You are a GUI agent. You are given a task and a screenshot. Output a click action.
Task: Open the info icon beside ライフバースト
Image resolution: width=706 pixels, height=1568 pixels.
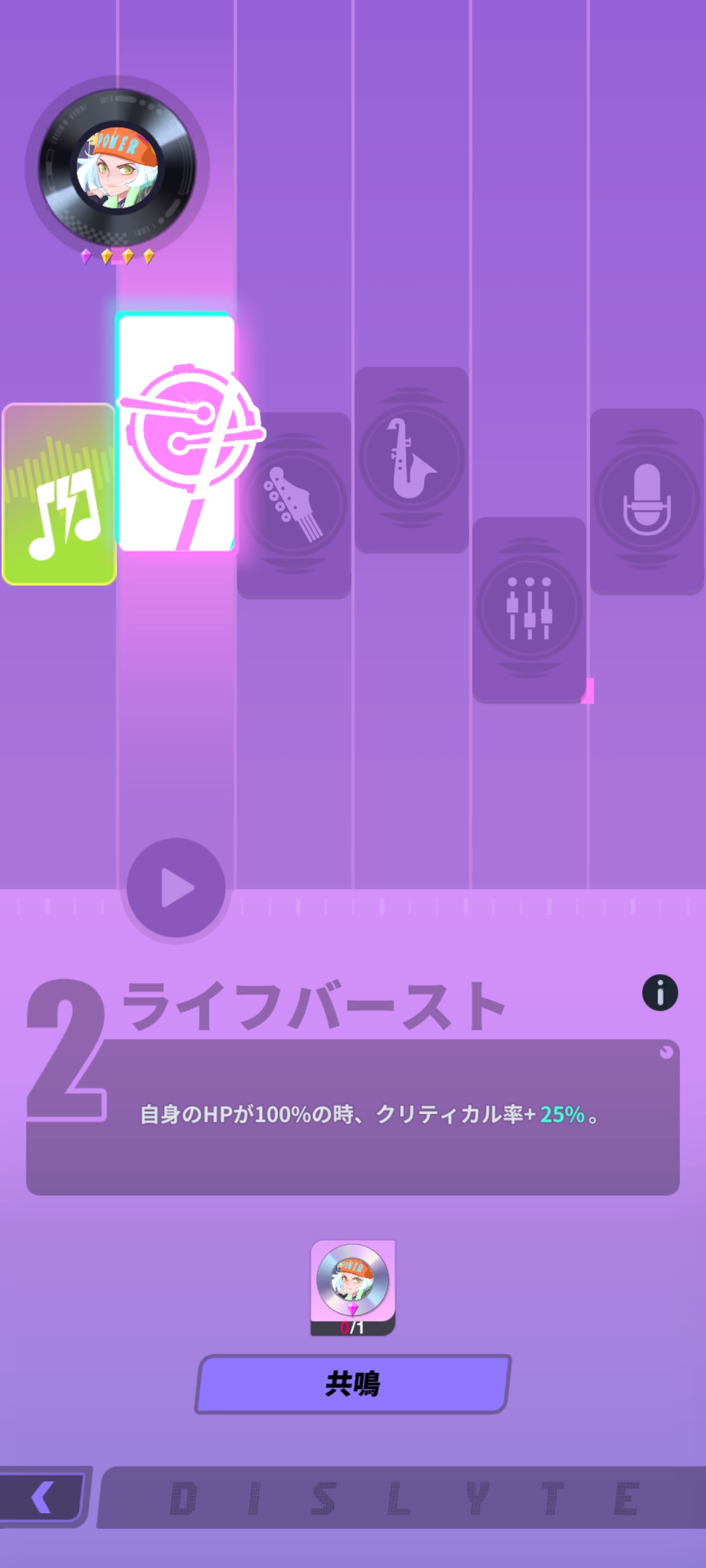point(660,993)
